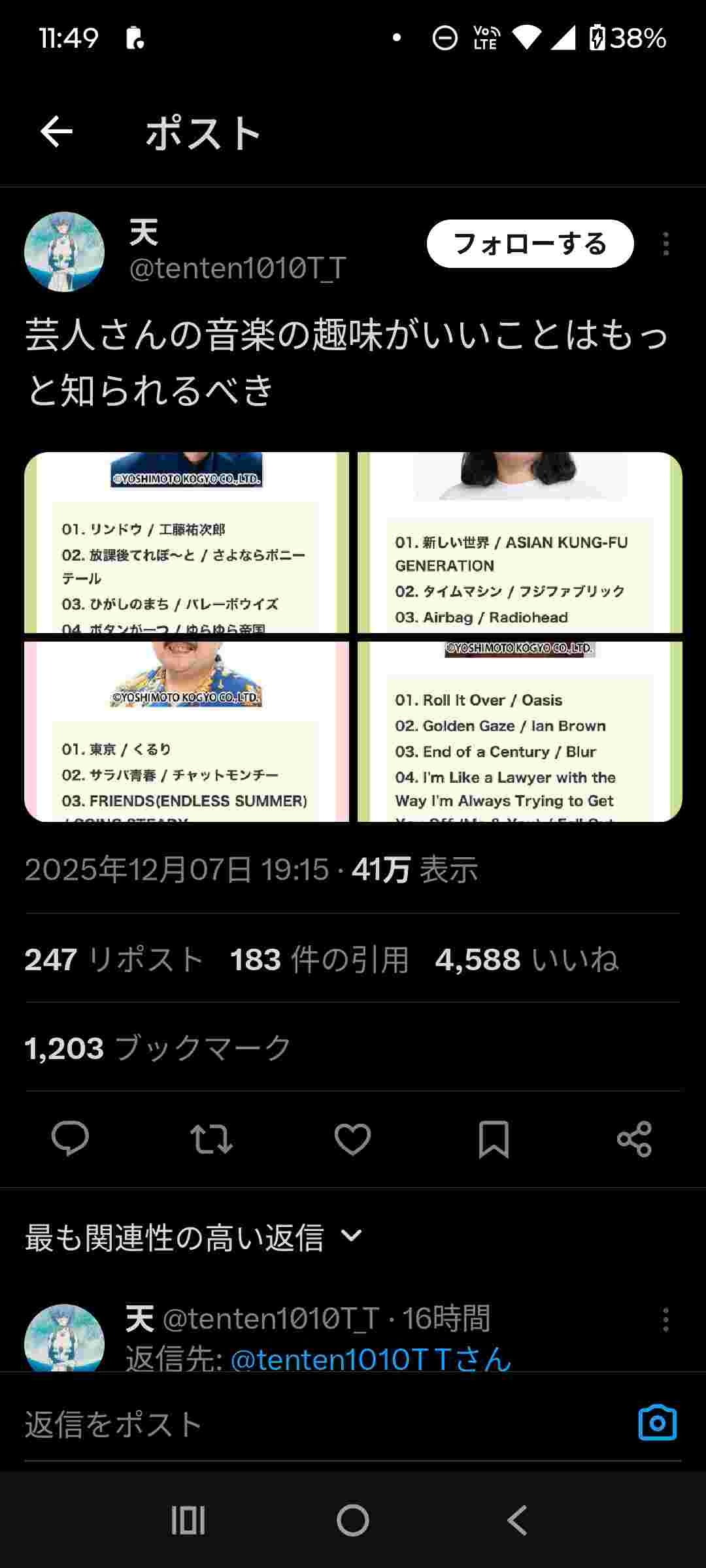Share this post
Image resolution: width=706 pixels, height=1568 pixels.
634,1139
